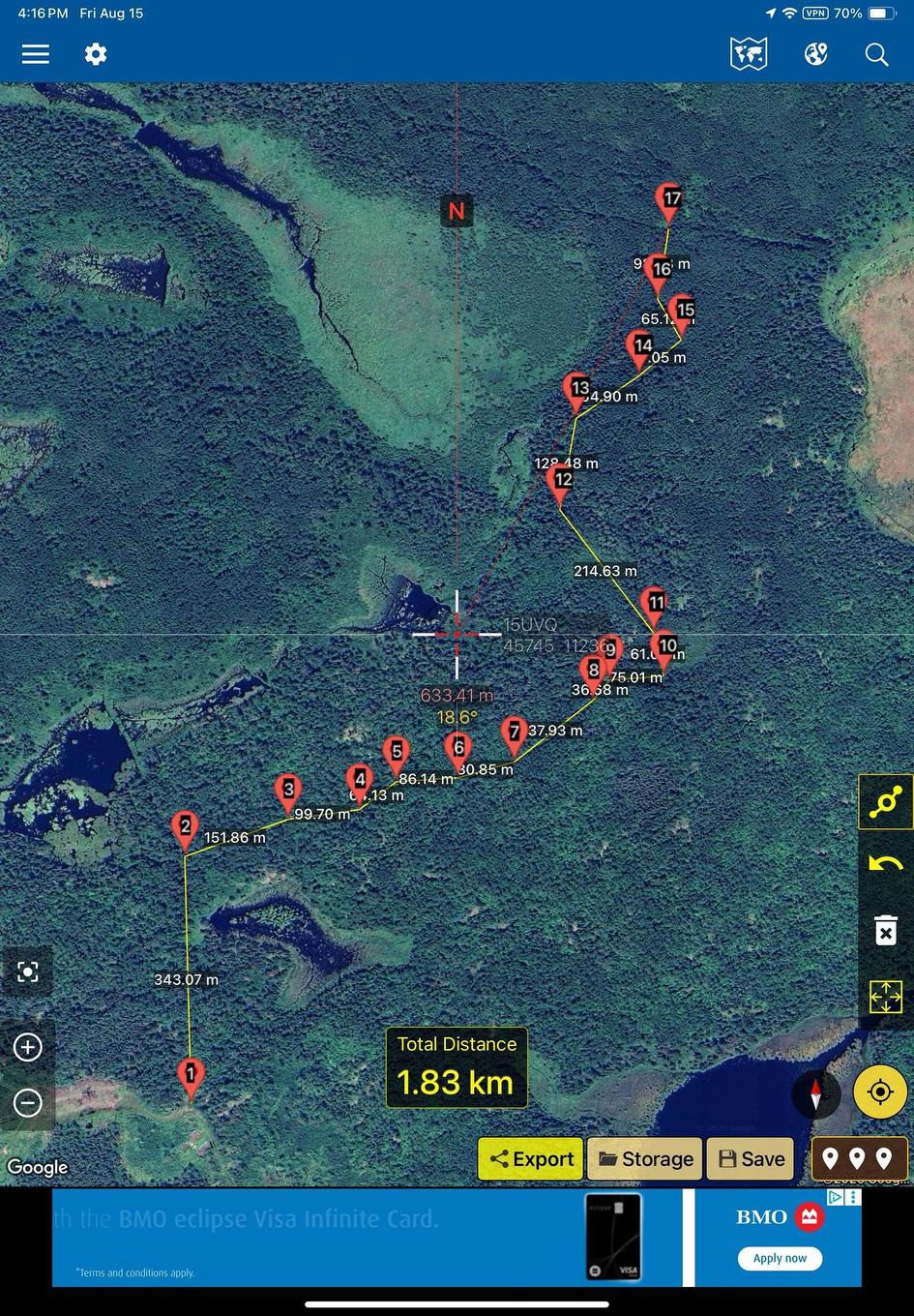Fit the whole route on screen
The height and width of the screenshot is (1316, 914).
pyautogui.click(x=885, y=997)
